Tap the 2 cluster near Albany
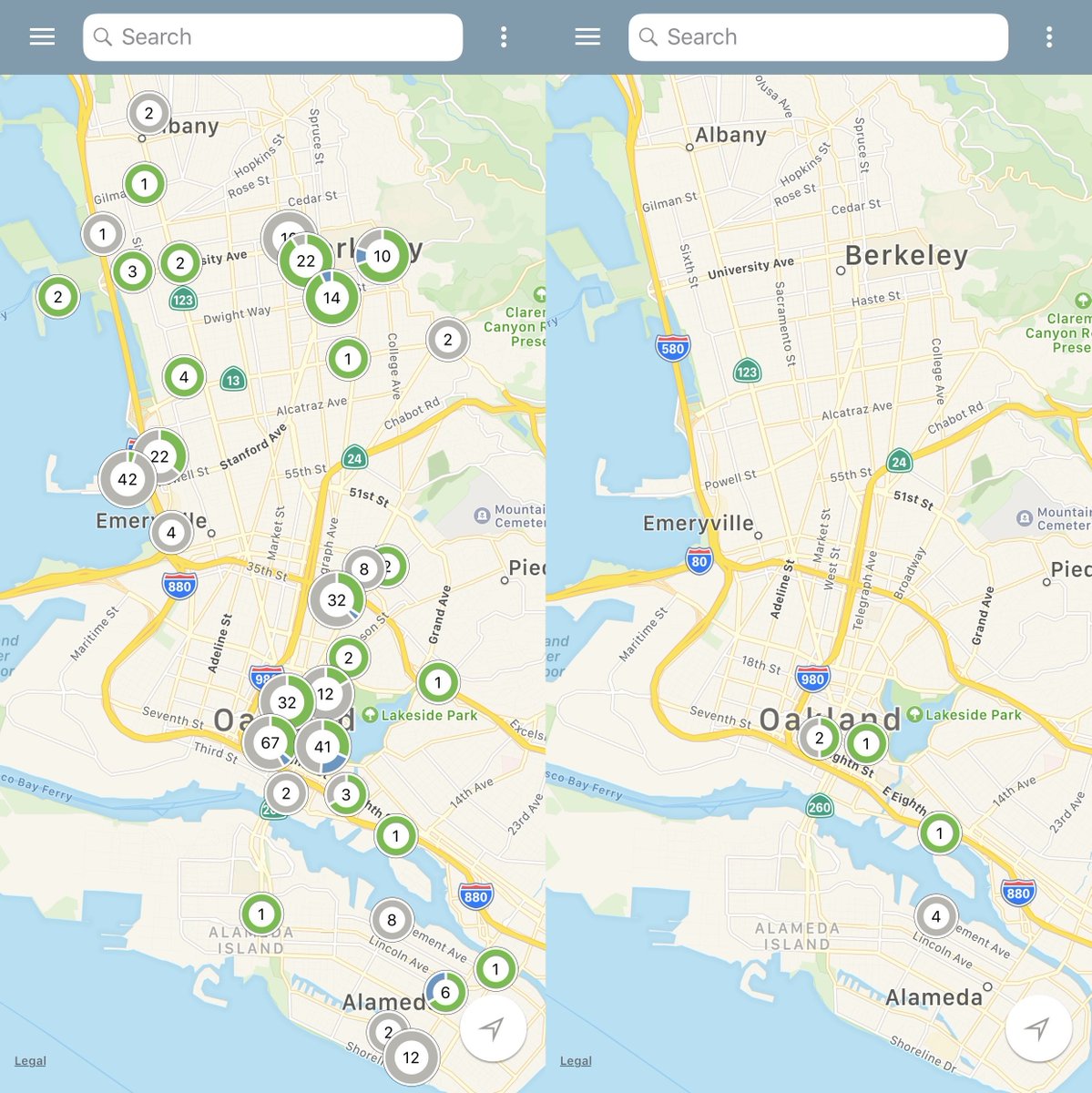 click(x=148, y=114)
